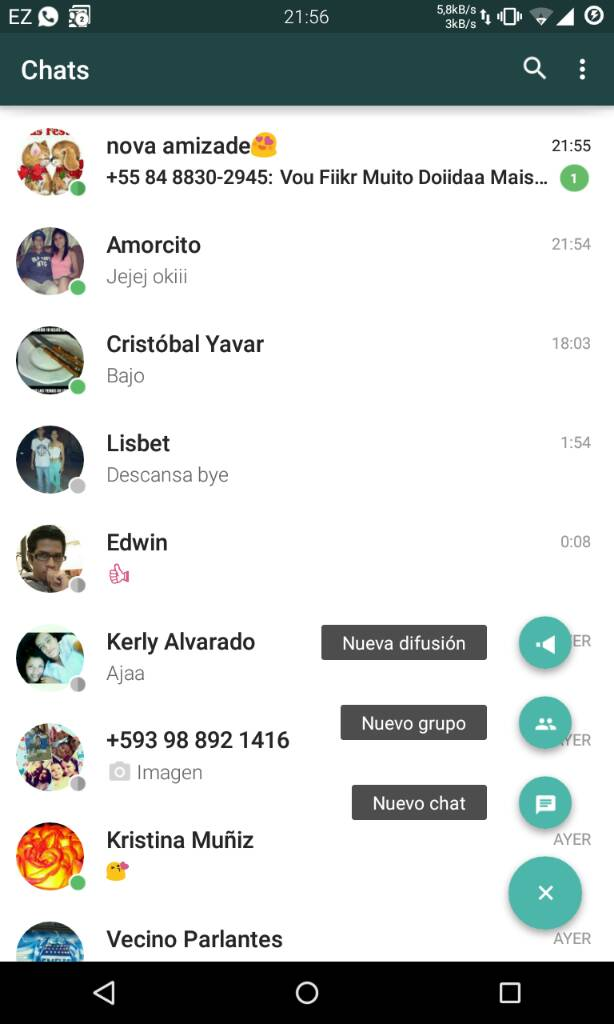Start a Nuevo chat with message button

[x=545, y=803]
